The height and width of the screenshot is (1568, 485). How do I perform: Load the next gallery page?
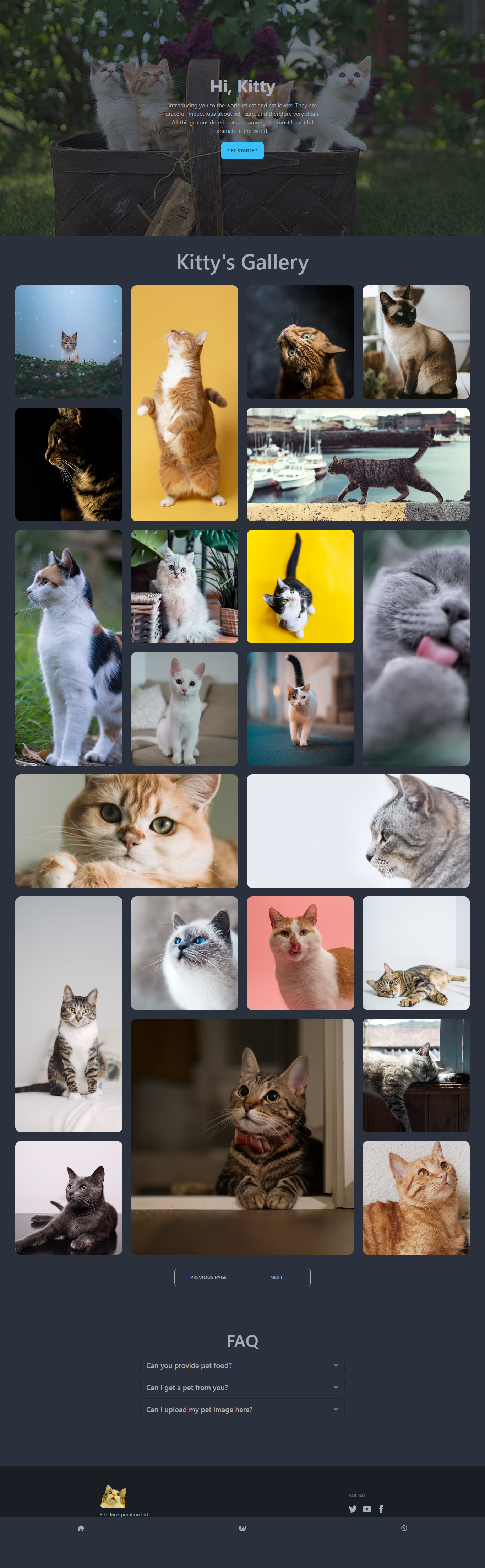276,1277
